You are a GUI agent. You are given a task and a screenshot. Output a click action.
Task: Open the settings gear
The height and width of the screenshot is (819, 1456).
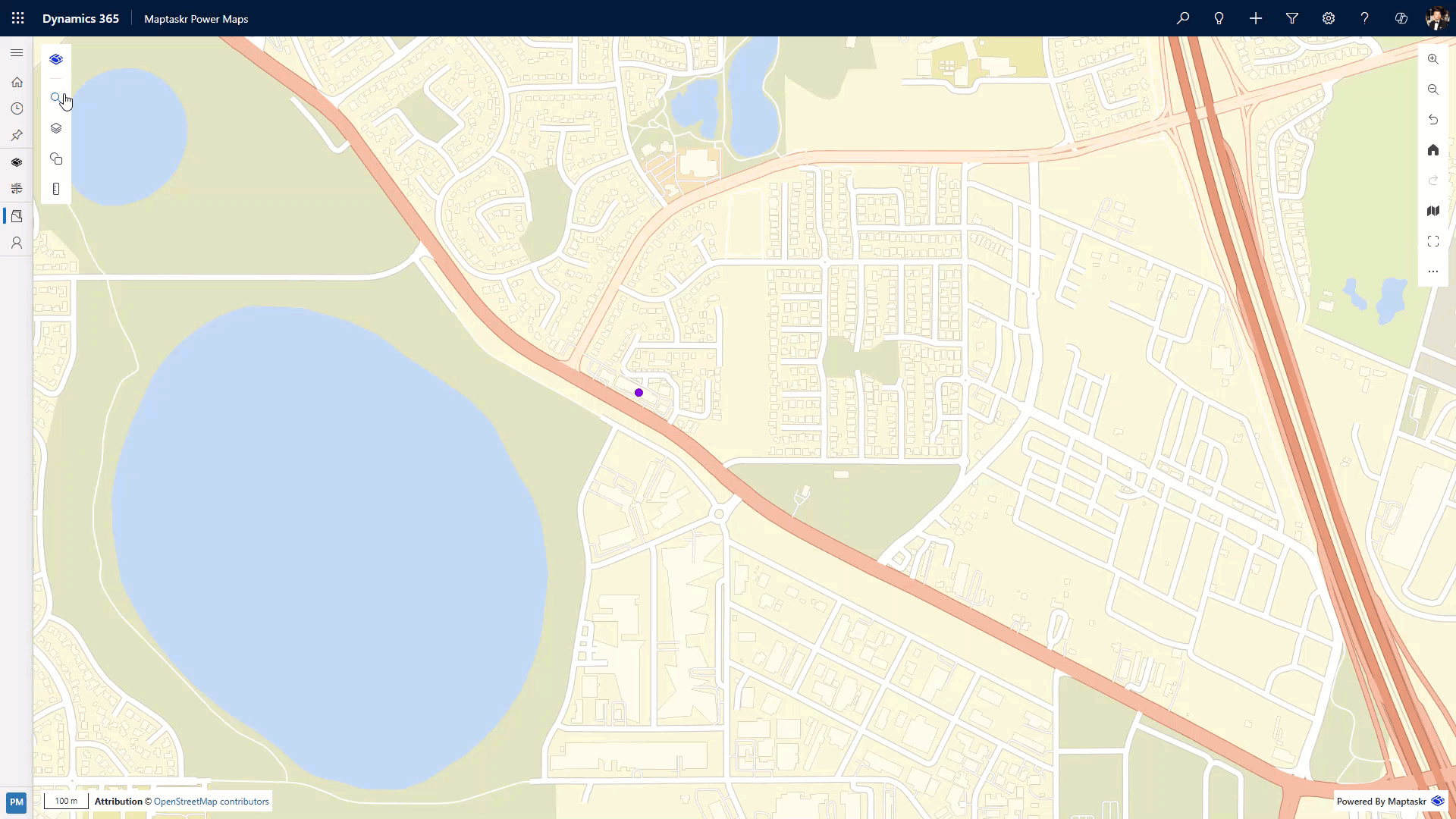(1329, 18)
